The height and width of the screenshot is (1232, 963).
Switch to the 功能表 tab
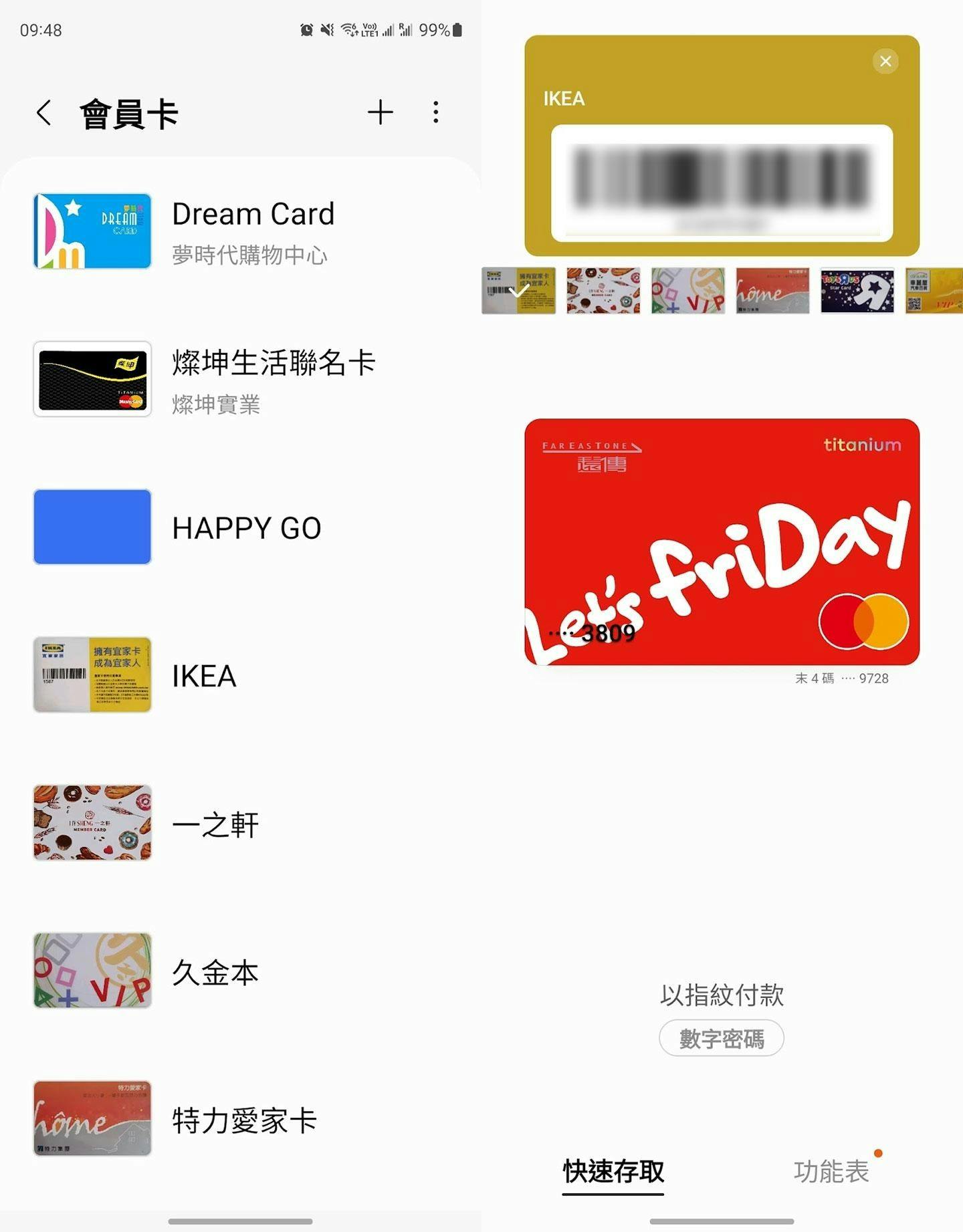831,1172
